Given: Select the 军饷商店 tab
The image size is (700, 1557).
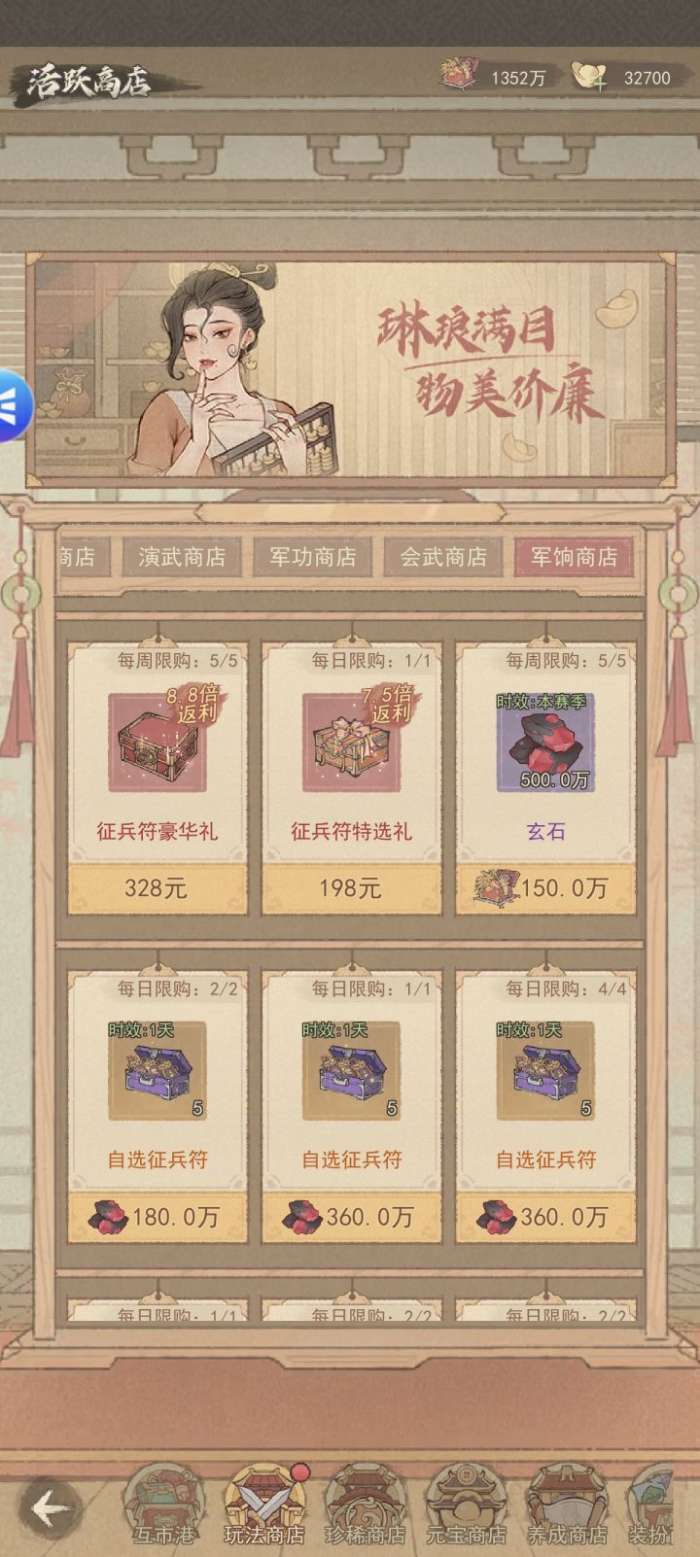Looking at the screenshot, I should pos(574,557).
